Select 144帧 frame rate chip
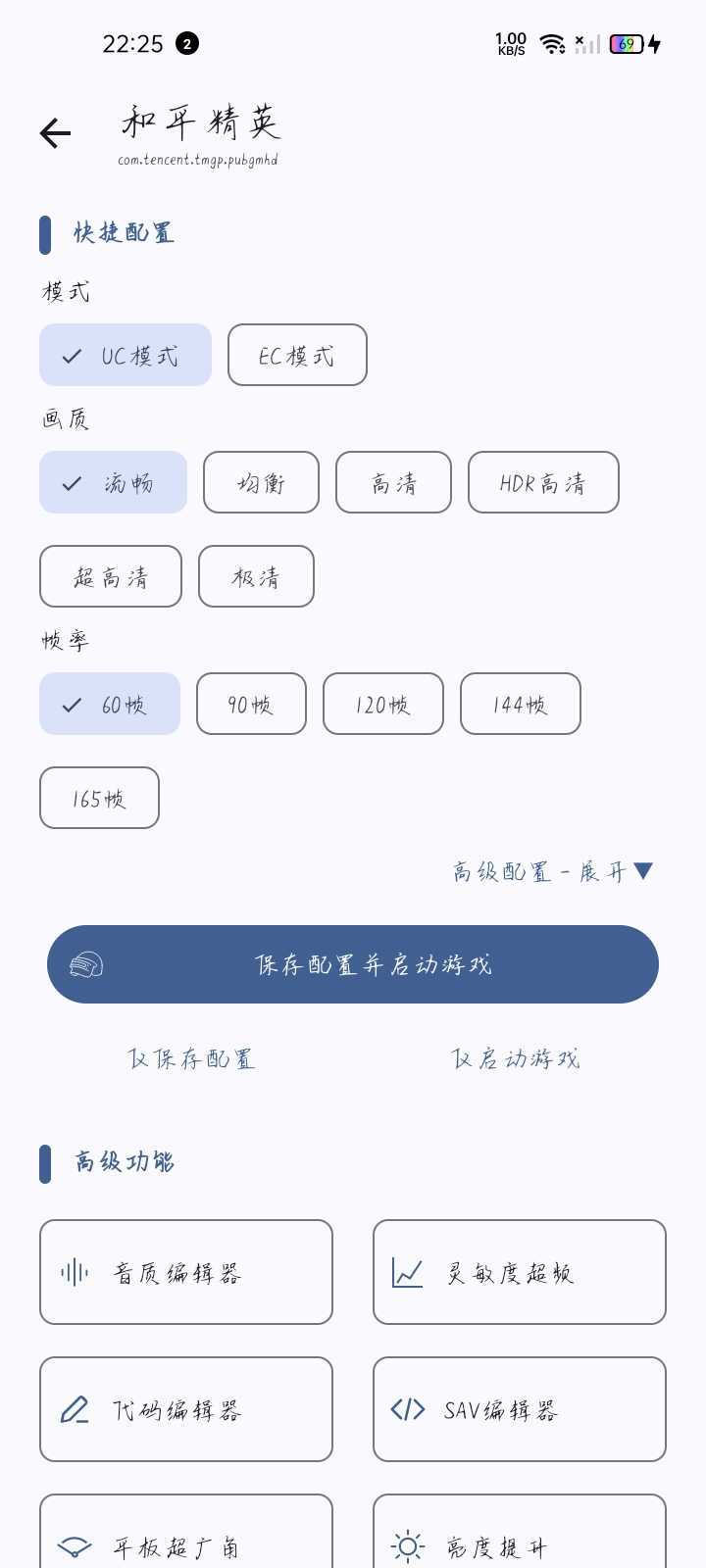 click(520, 704)
